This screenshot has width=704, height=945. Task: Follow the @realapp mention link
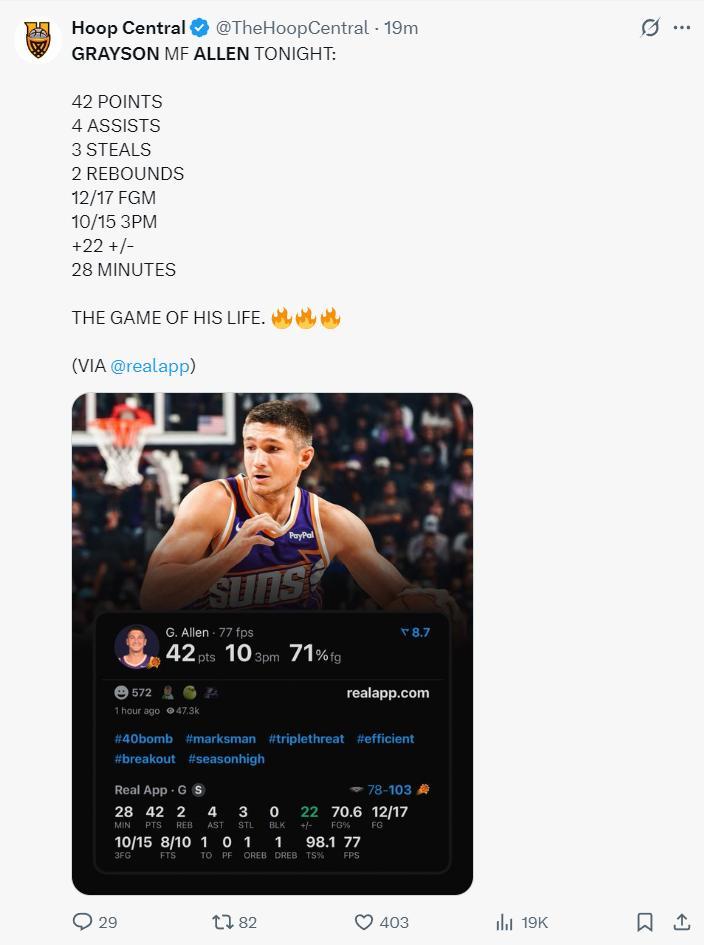pyautogui.click(x=150, y=366)
